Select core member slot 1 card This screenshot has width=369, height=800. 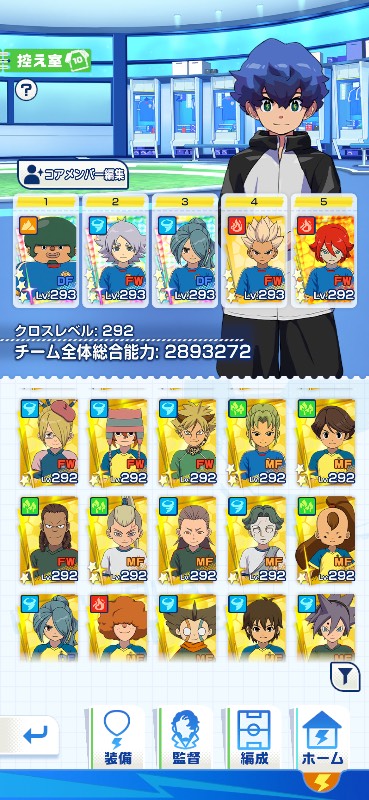pyautogui.click(x=45, y=251)
